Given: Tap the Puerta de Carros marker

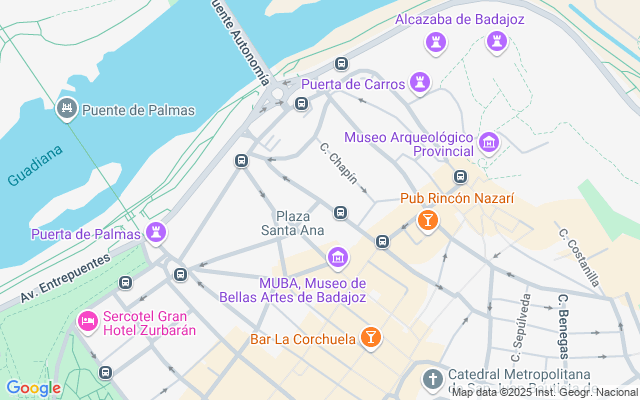Looking at the screenshot, I should tap(420, 83).
